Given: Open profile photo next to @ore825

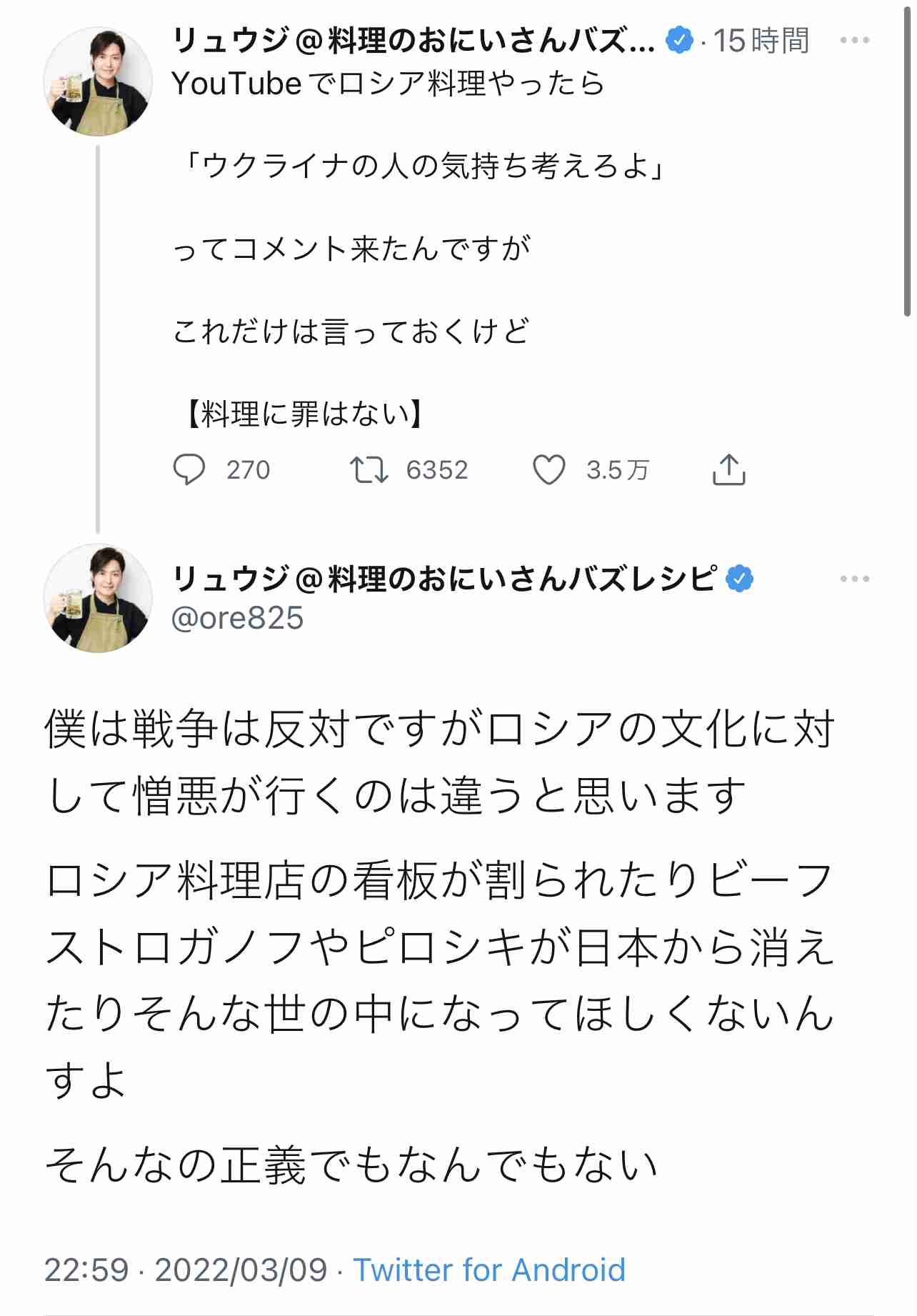Looking at the screenshot, I should [98, 599].
